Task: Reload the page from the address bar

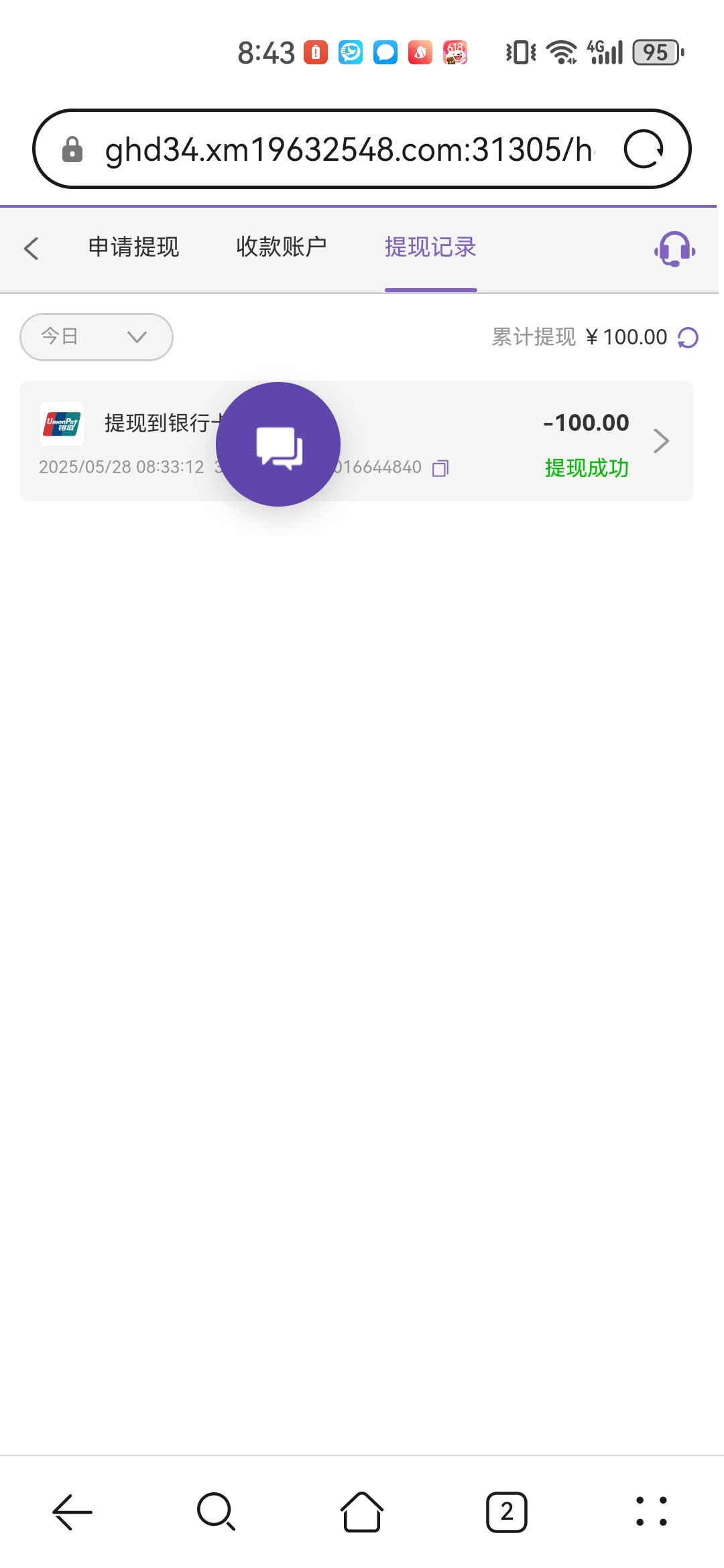Action: click(x=644, y=149)
